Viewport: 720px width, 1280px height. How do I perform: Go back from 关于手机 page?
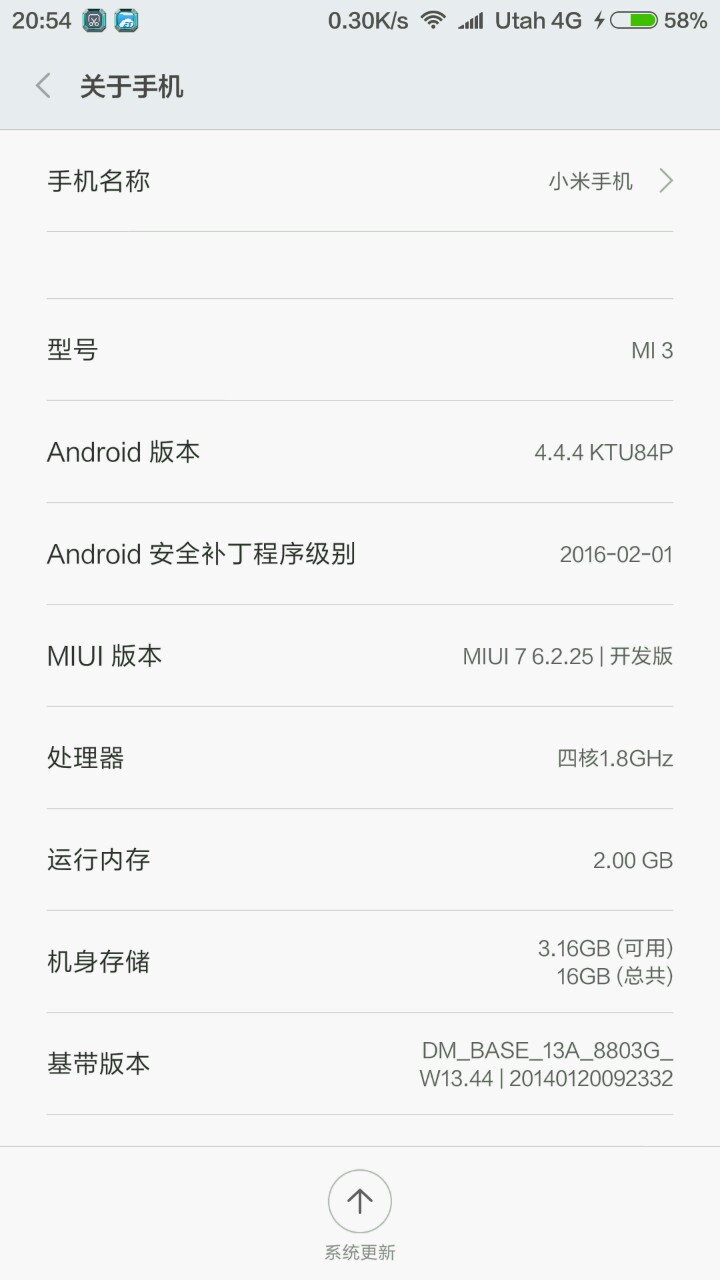(43, 86)
